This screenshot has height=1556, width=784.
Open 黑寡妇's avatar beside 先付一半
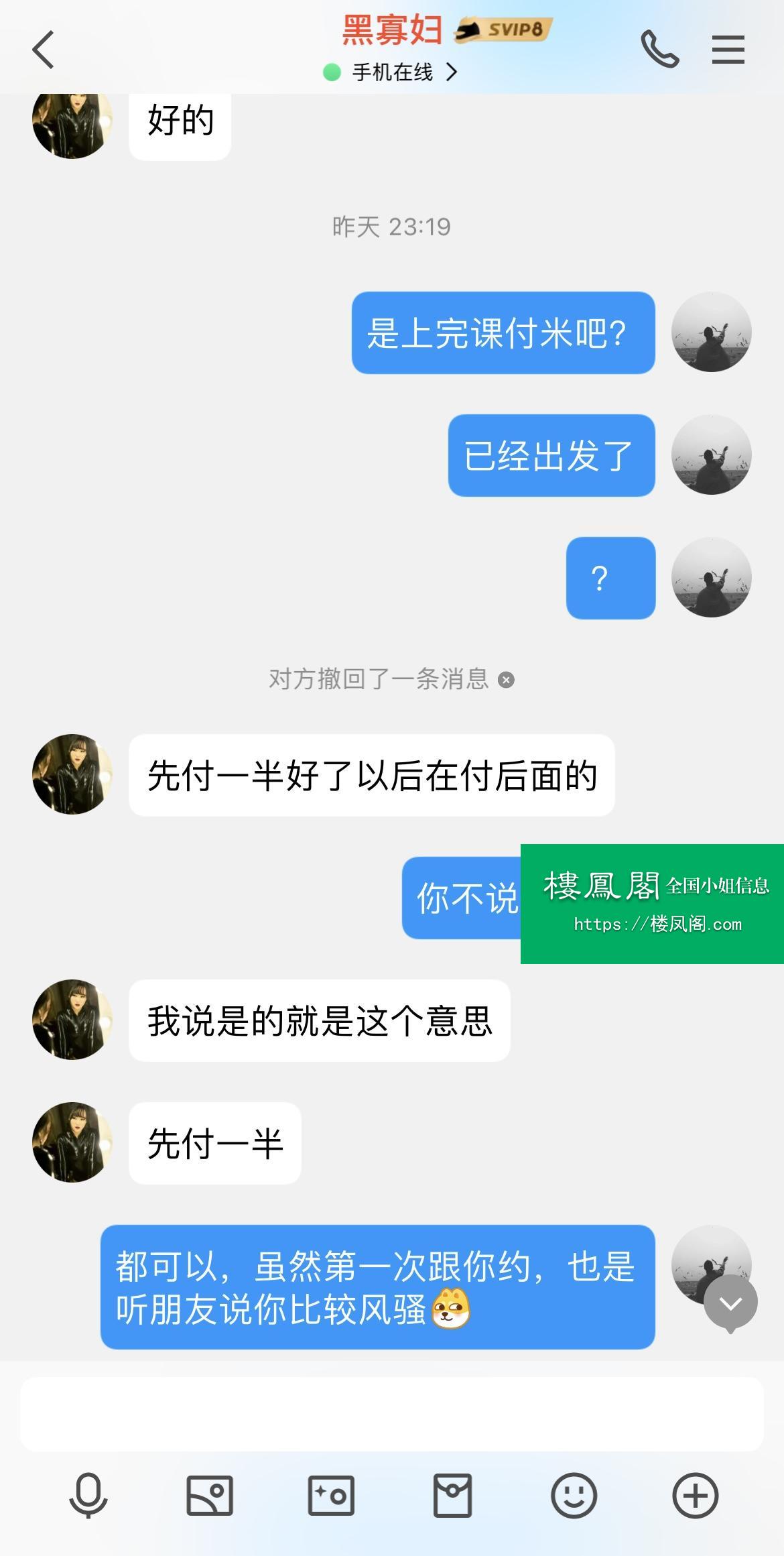72,1142
